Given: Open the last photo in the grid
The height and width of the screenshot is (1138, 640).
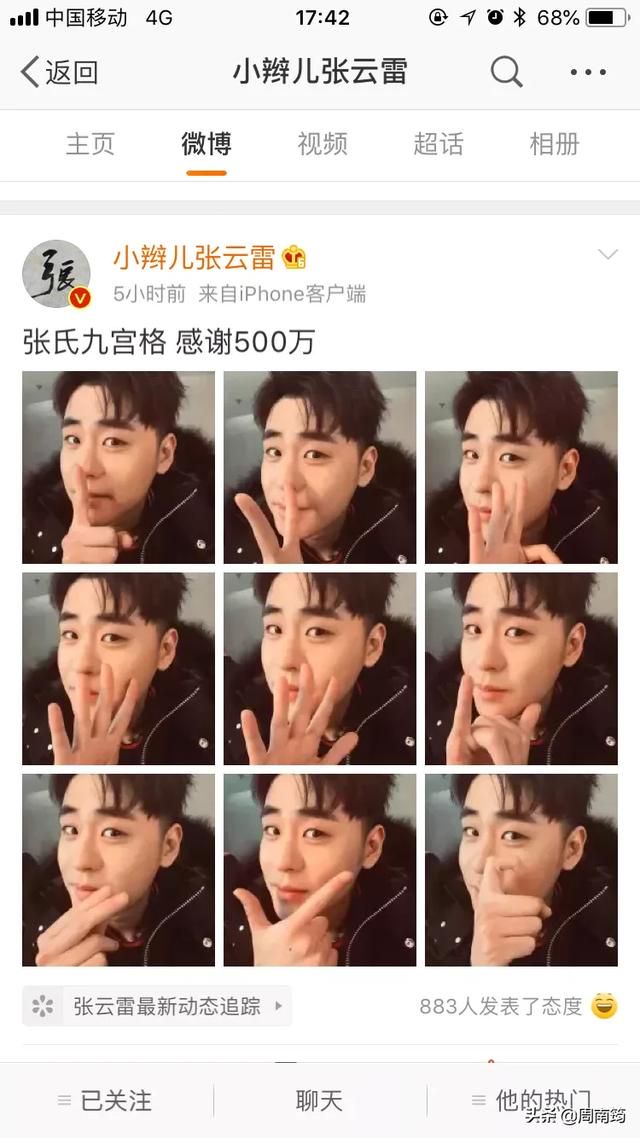Looking at the screenshot, I should coord(521,869).
